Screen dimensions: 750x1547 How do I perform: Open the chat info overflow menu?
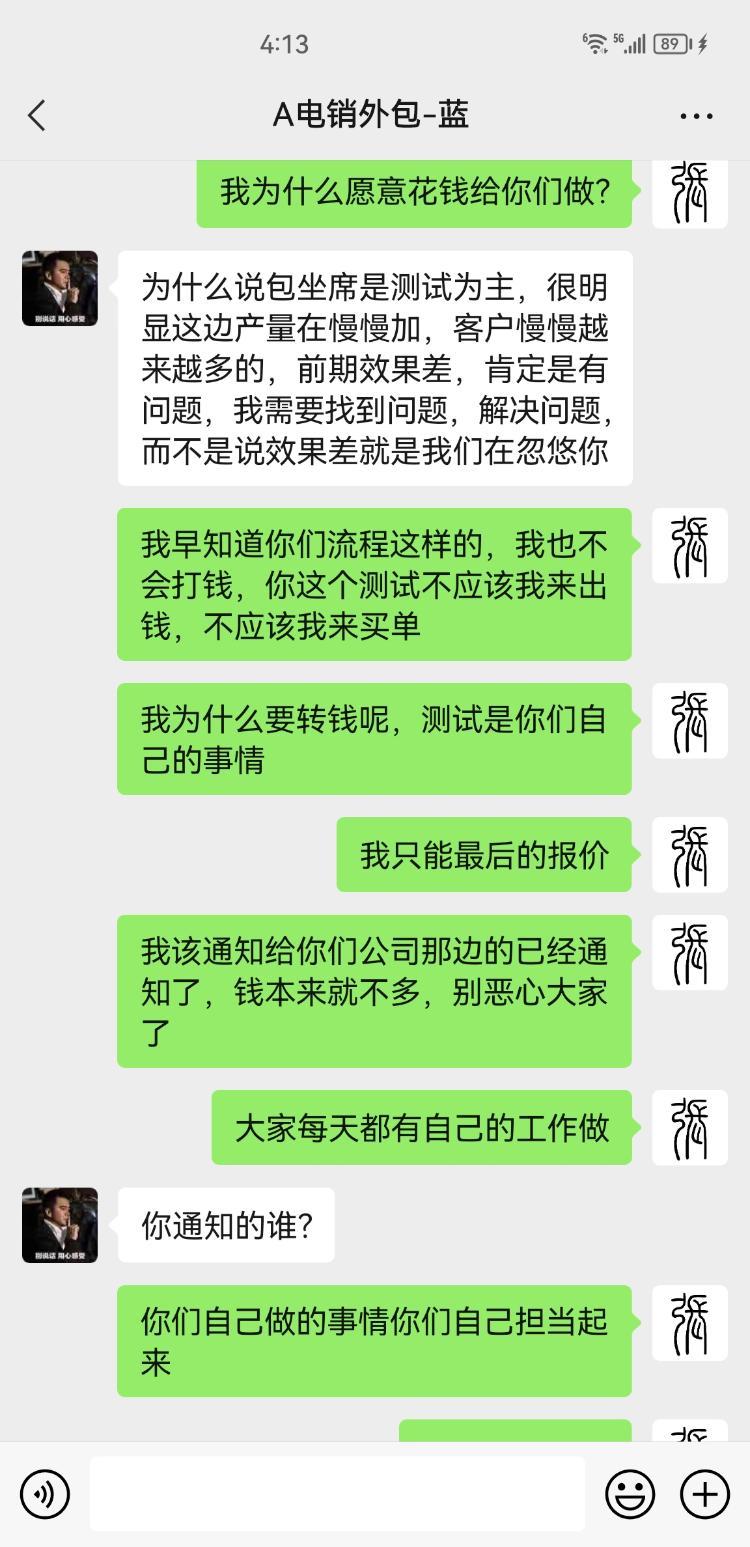click(x=696, y=116)
